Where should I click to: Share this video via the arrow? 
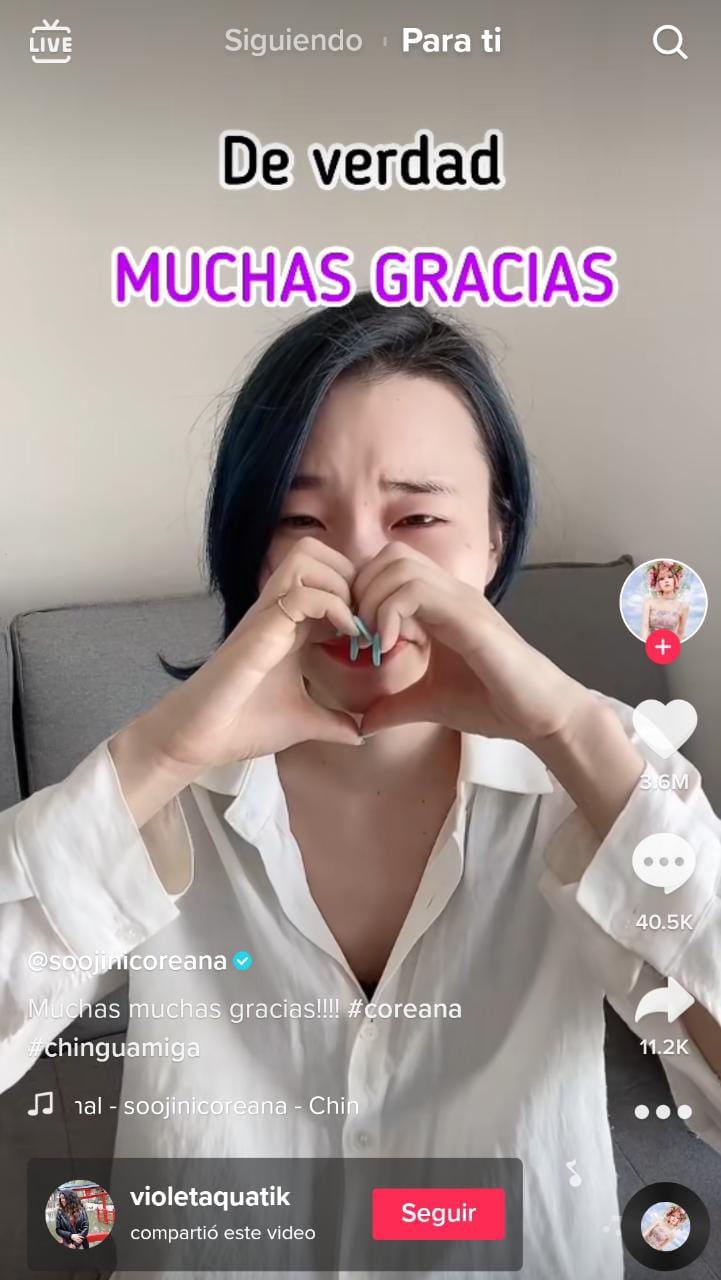[664, 1001]
